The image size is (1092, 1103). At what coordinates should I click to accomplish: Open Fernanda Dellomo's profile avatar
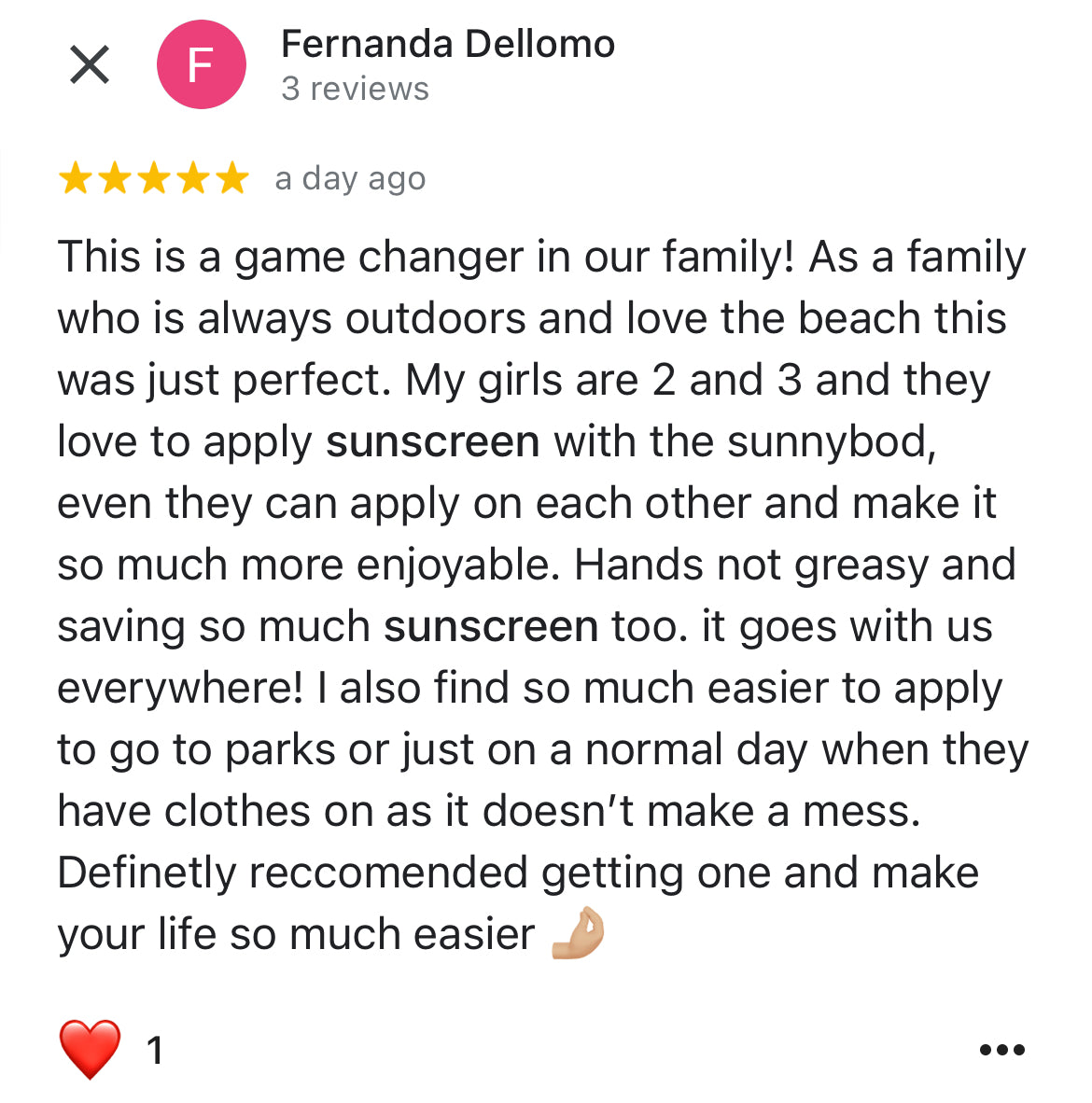[201, 63]
